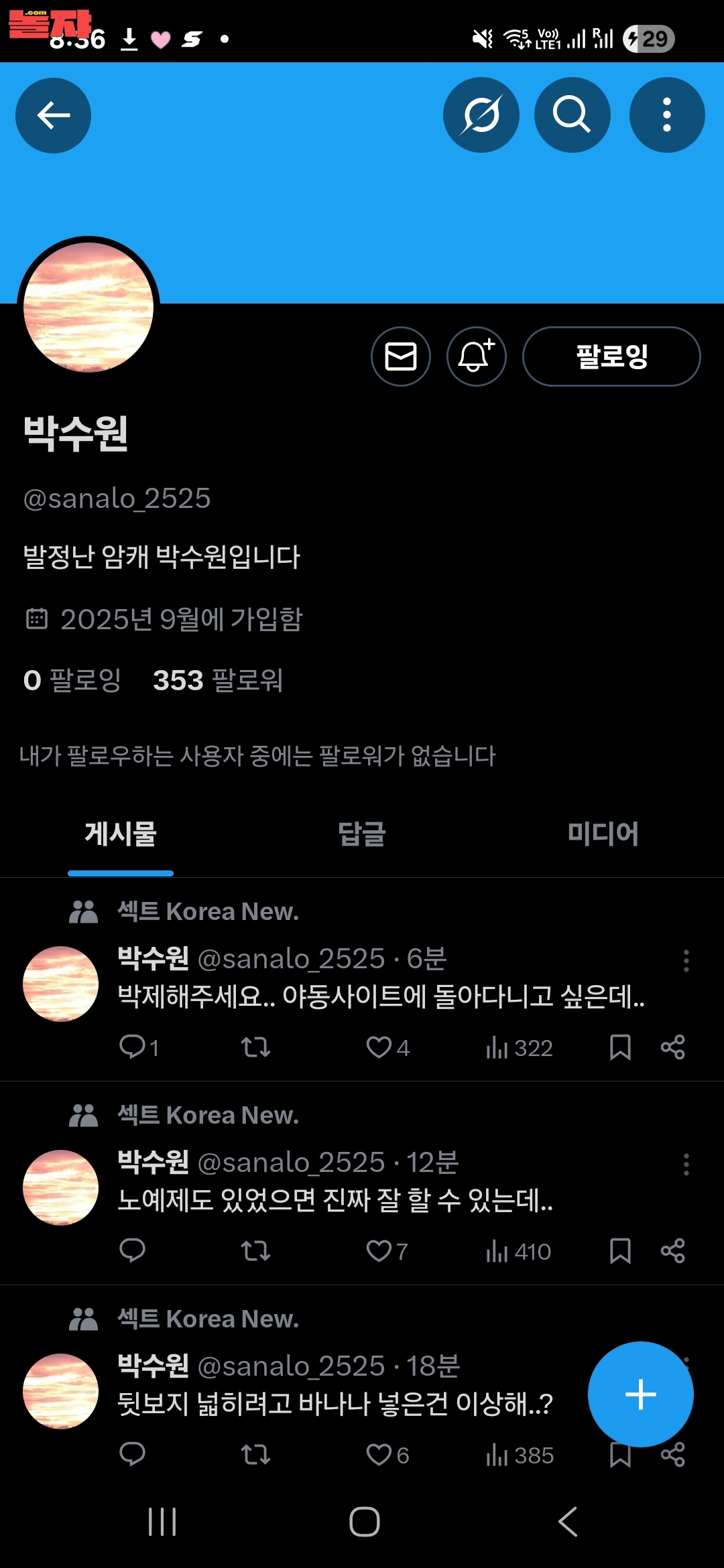This screenshot has height=1568, width=724.
Task: Search this profile's posts
Action: pos(572,115)
